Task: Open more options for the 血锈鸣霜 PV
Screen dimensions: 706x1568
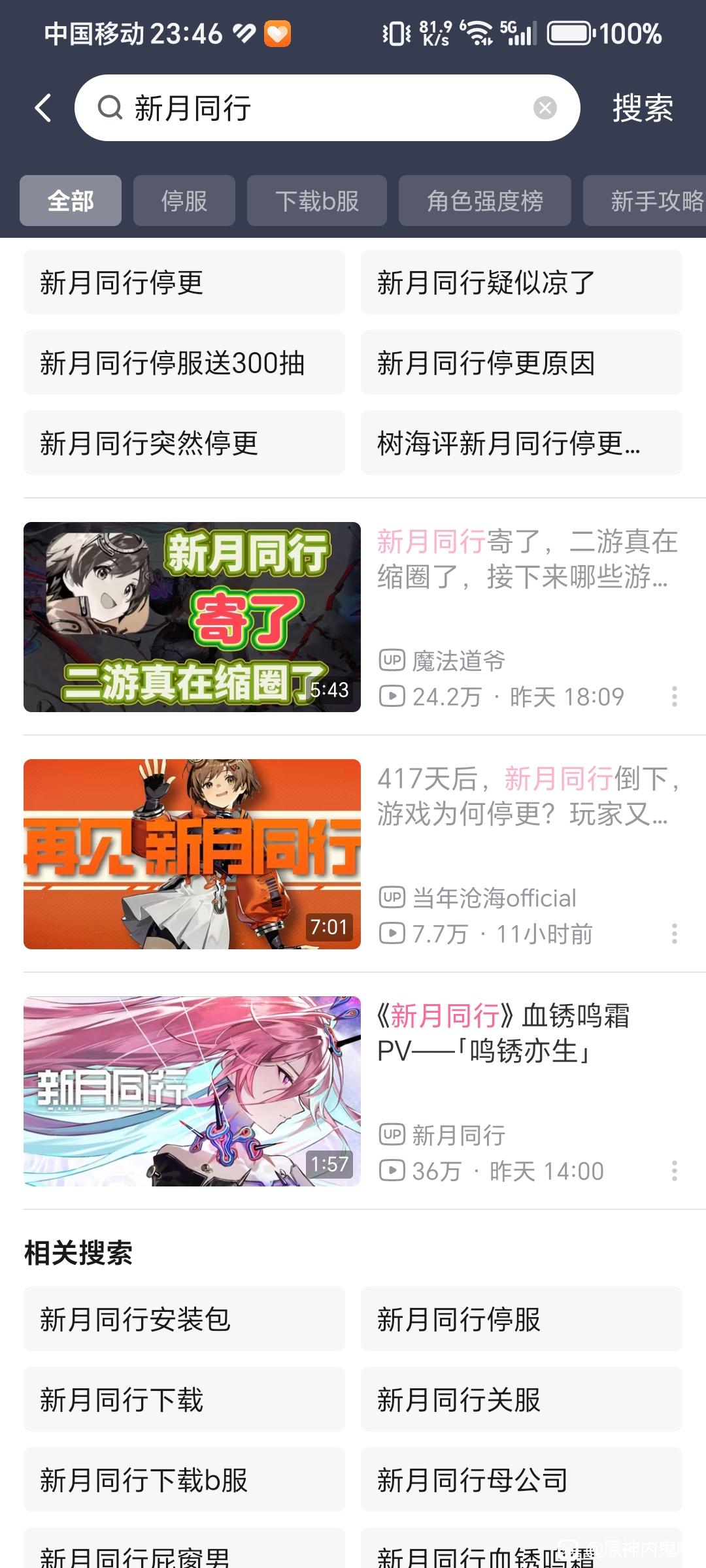Action: click(674, 1171)
